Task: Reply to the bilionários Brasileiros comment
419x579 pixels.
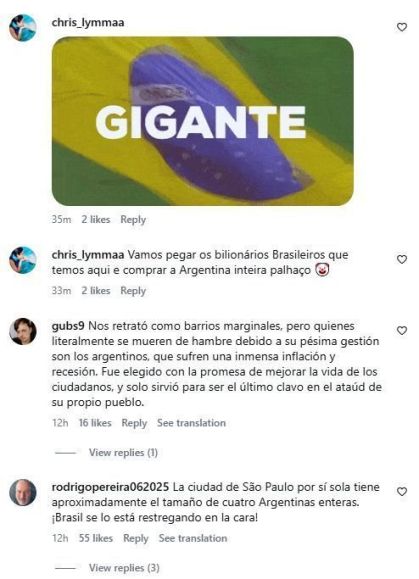Action: 133,291
